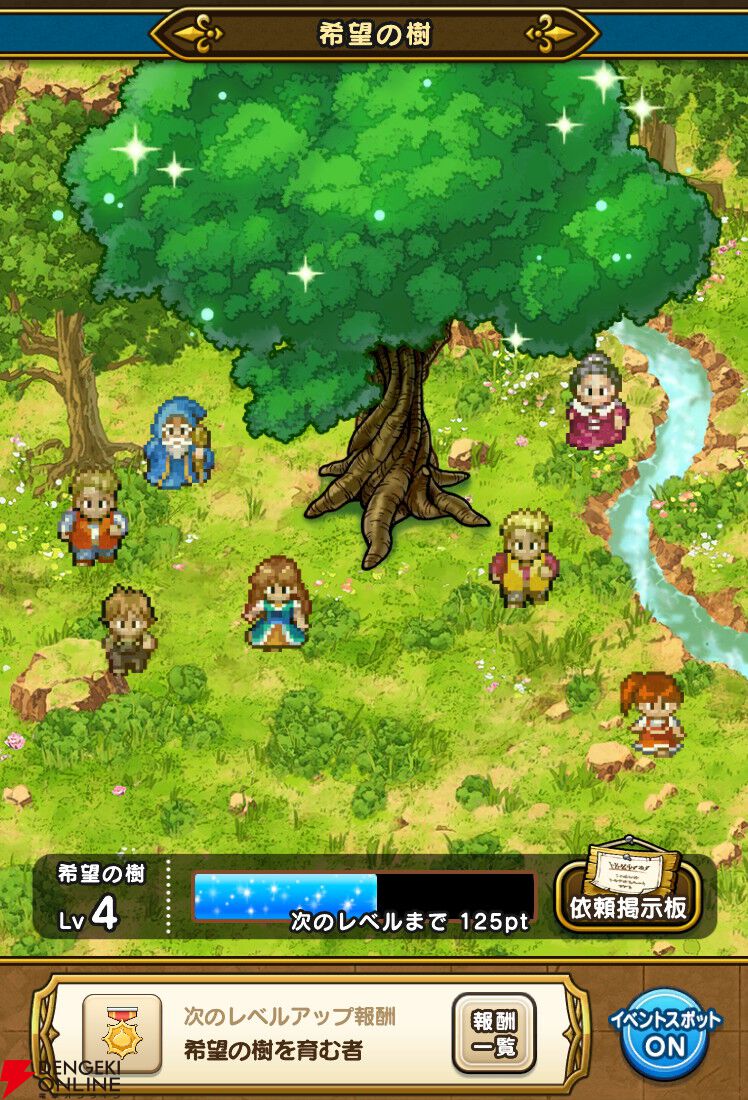Open the 依頼掲示板 request board

627,888
